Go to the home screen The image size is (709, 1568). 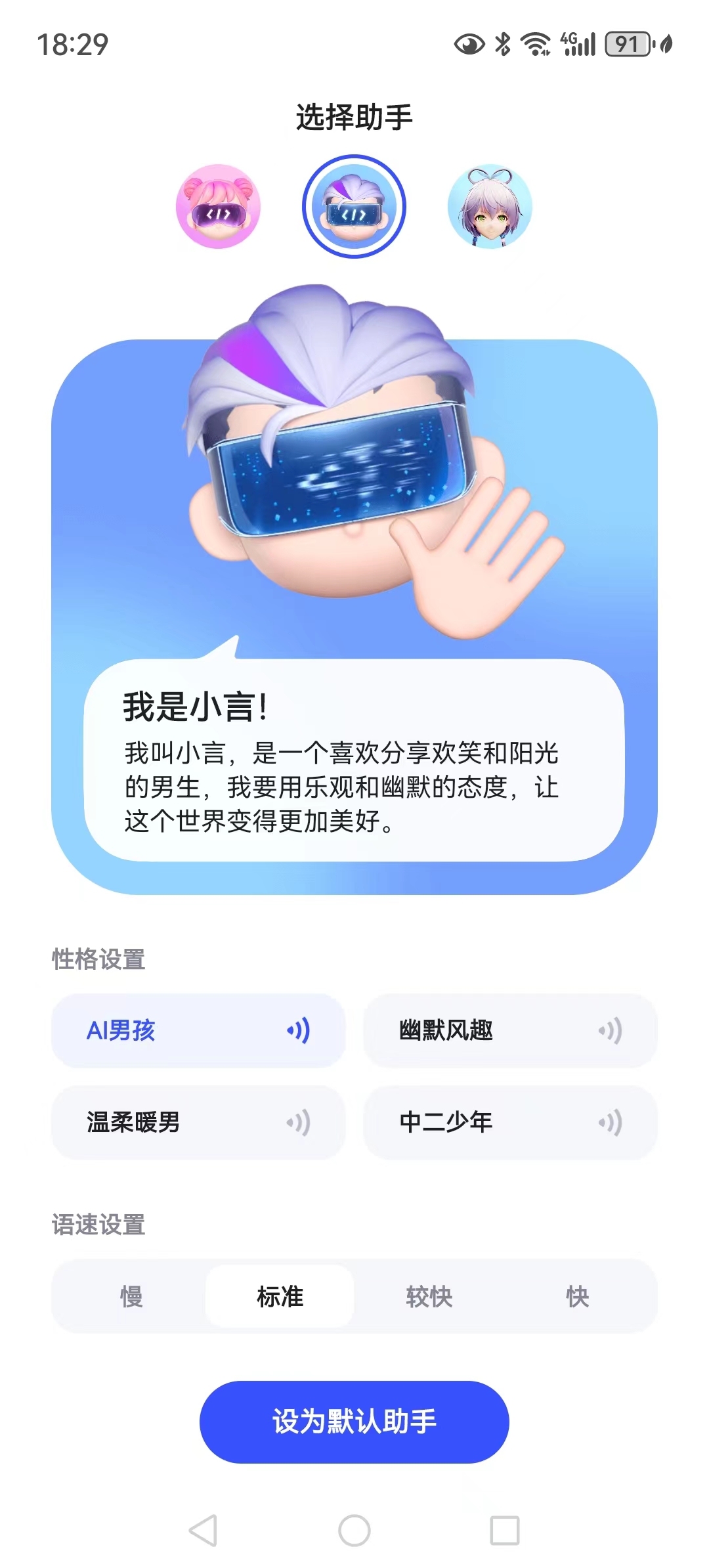tap(354, 1531)
